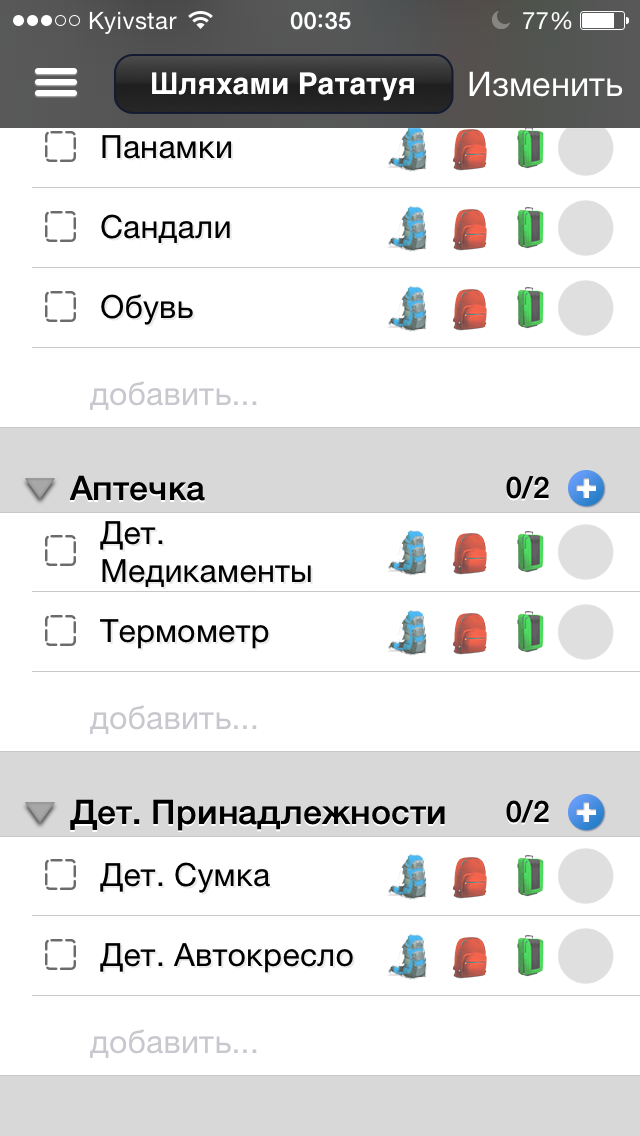The width and height of the screenshot is (640, 1136).
Task: Tap the grey circle on Обувь row
Action: tap(585, 308)
